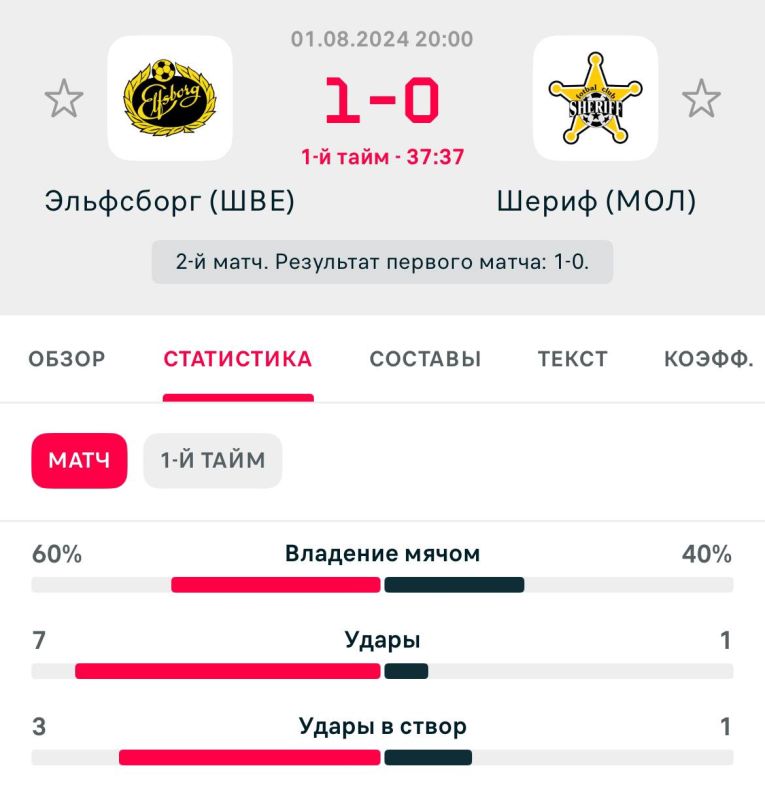
Task: Go to the Текст tab
Action: [572, 360]
